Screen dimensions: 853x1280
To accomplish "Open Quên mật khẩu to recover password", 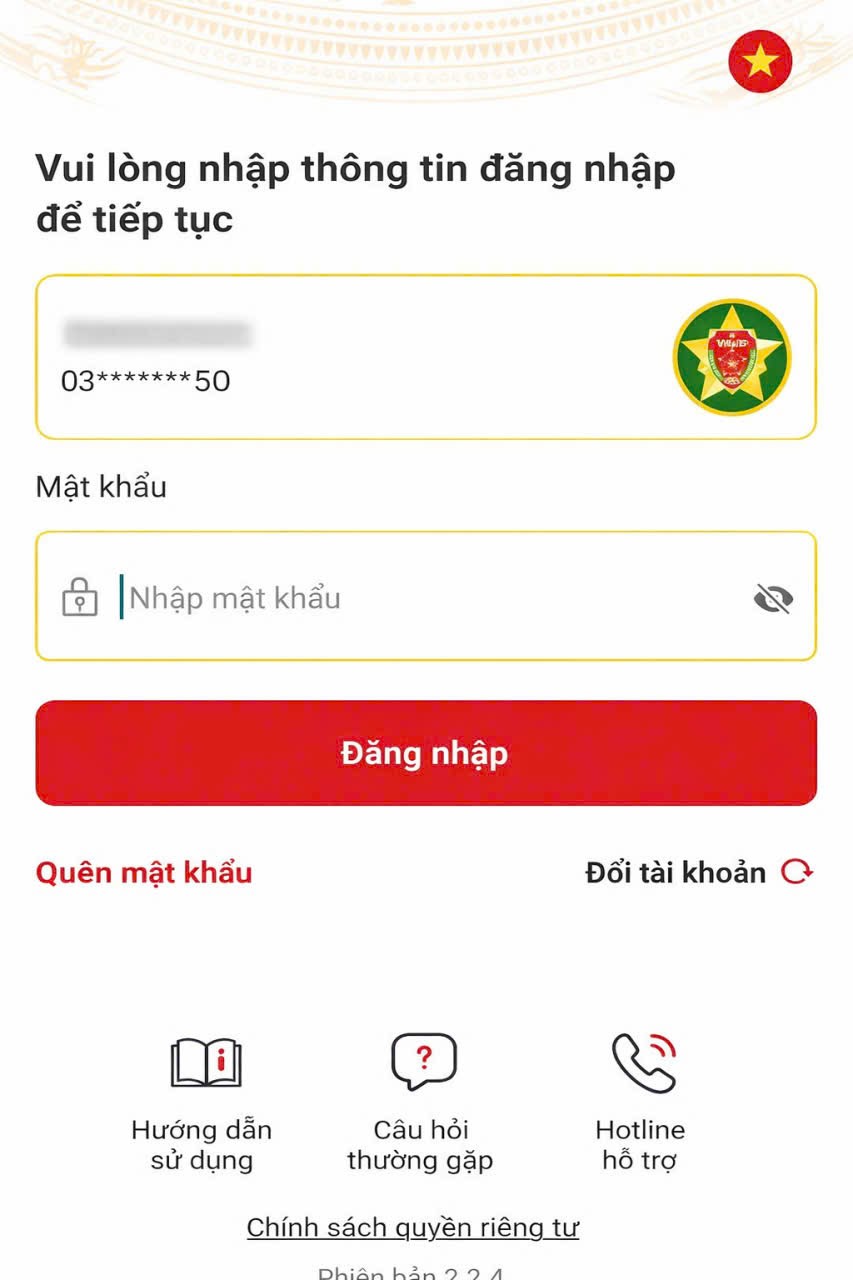I will coord(144,872).
